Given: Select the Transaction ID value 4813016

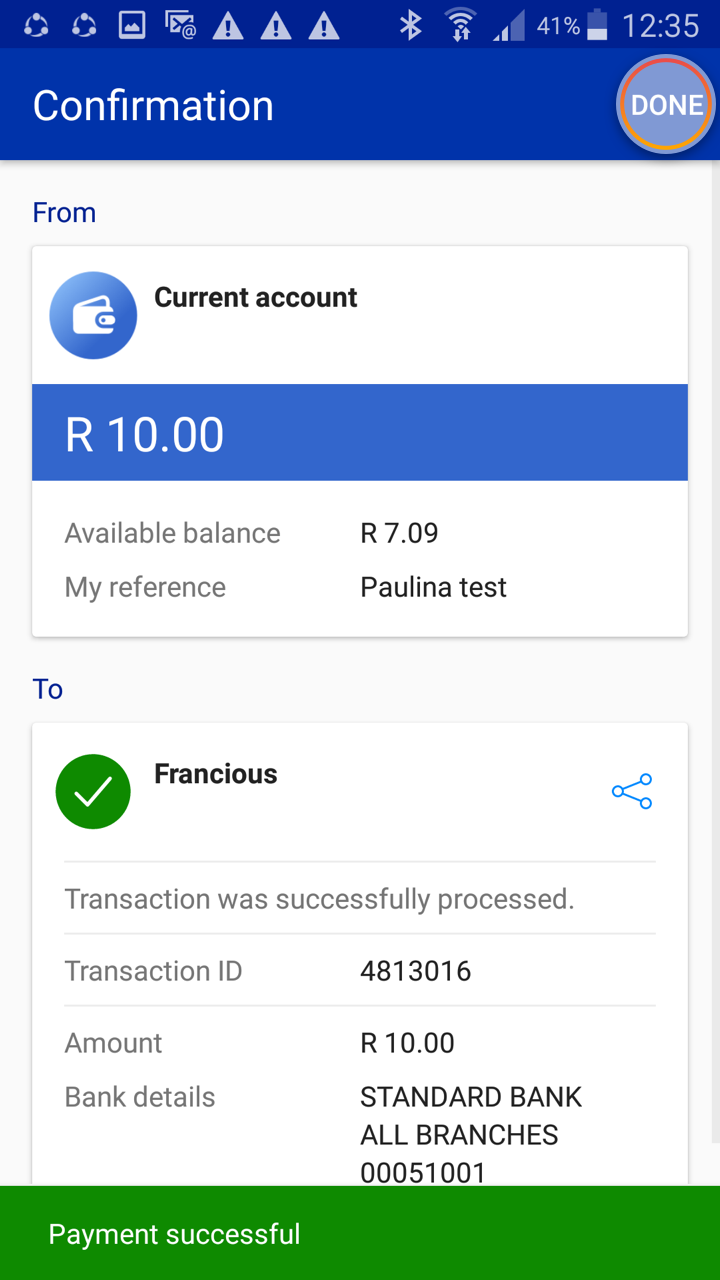Looking at the screenshot, I should [x=415, y=970].
